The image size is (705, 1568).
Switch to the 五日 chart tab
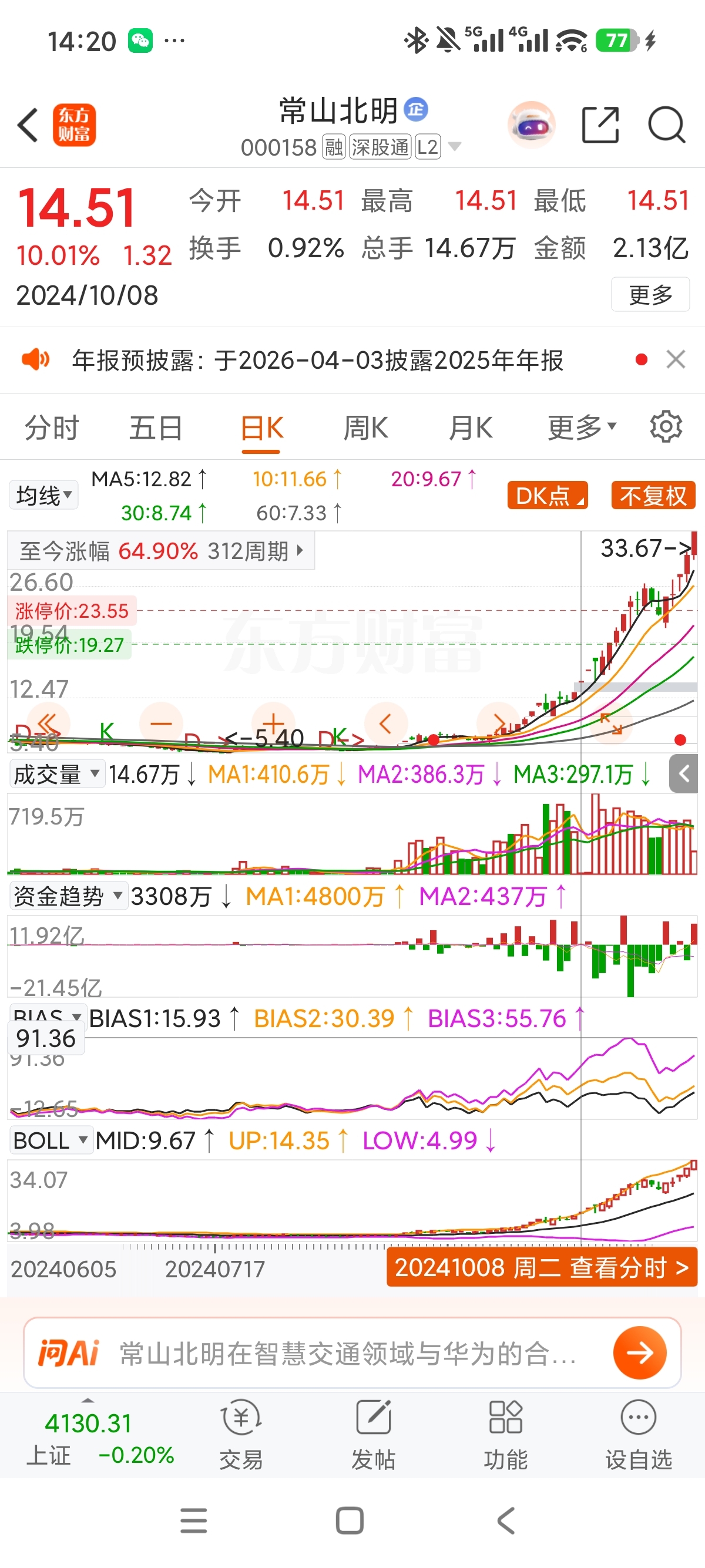[x=156, y=428]
